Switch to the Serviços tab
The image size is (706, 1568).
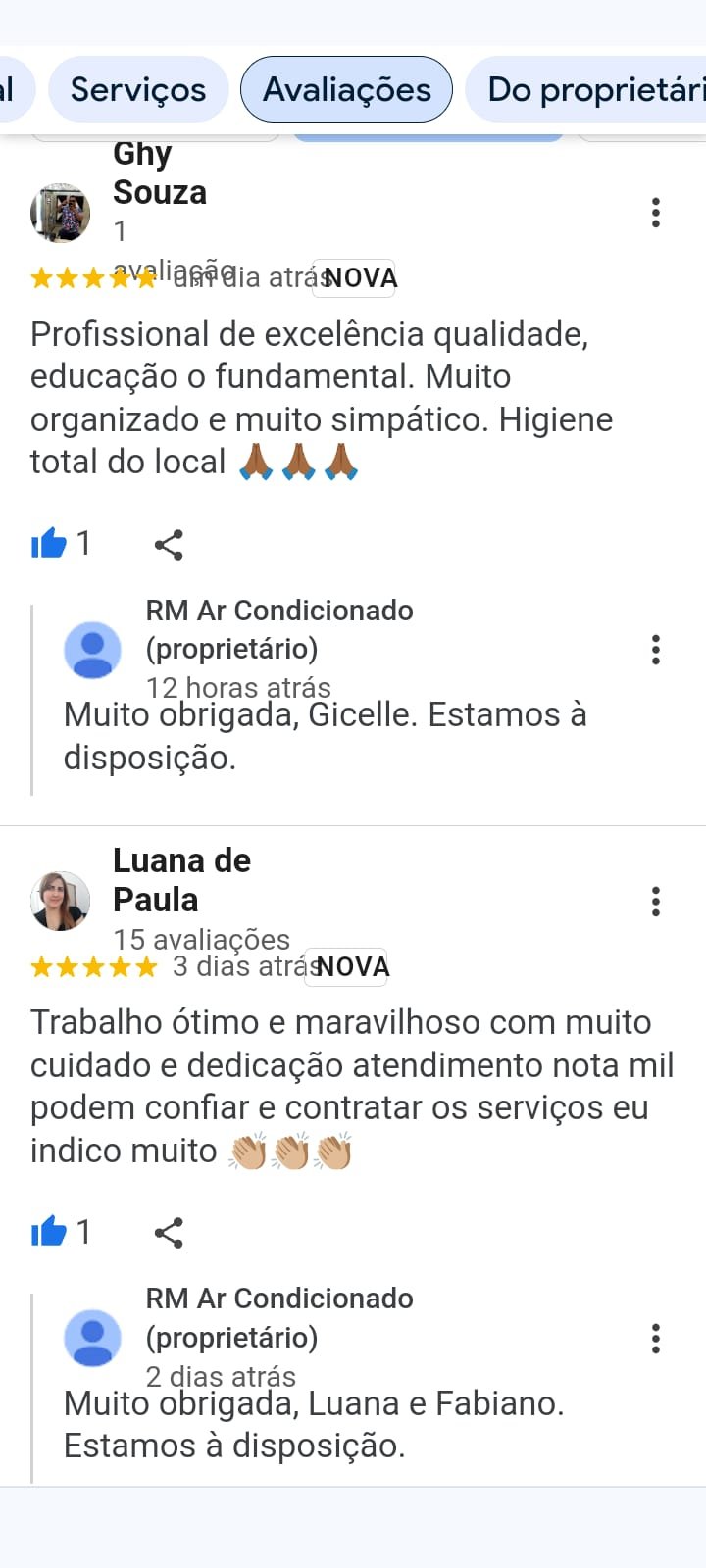pos(138,89)
